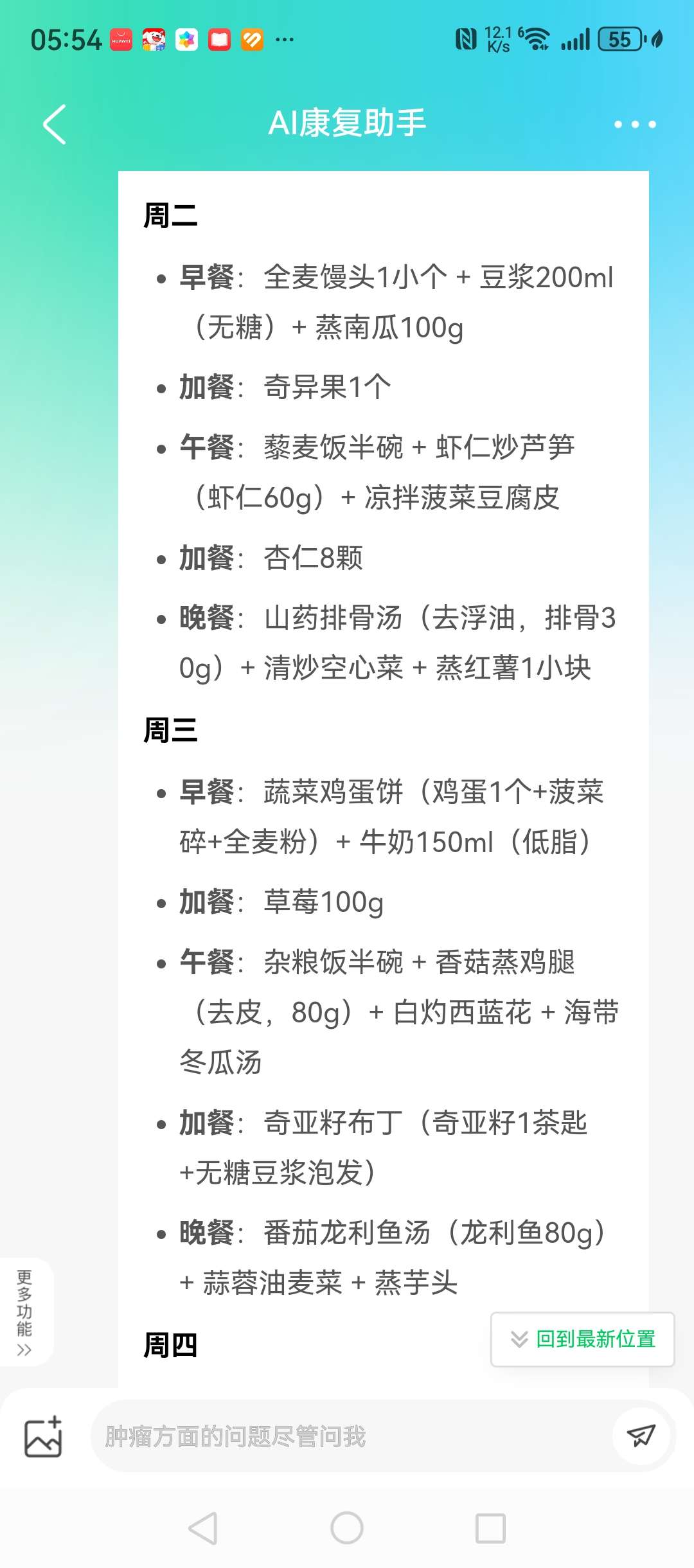Tap the paper-plane send icon
694x1568 pixels.
click(641, 1436)
